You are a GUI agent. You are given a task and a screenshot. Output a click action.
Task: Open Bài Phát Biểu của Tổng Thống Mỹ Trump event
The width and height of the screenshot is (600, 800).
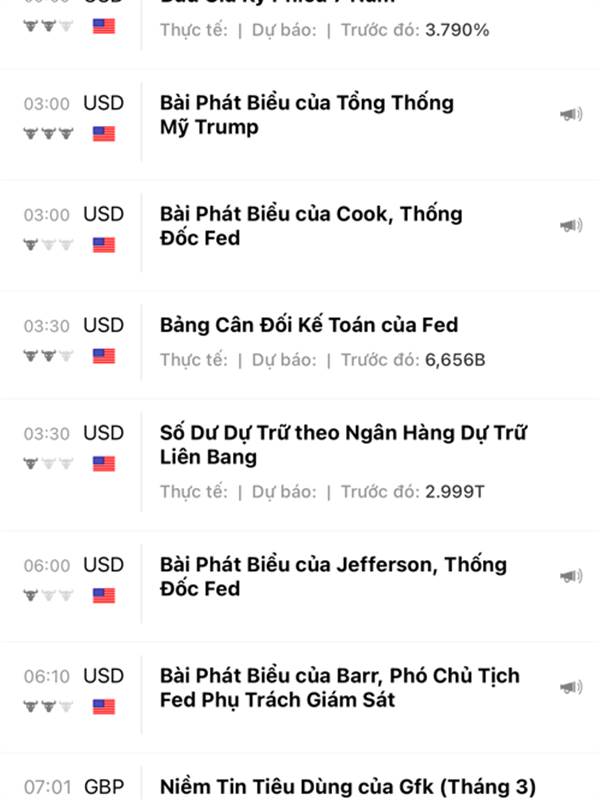(x=307, y=115)
